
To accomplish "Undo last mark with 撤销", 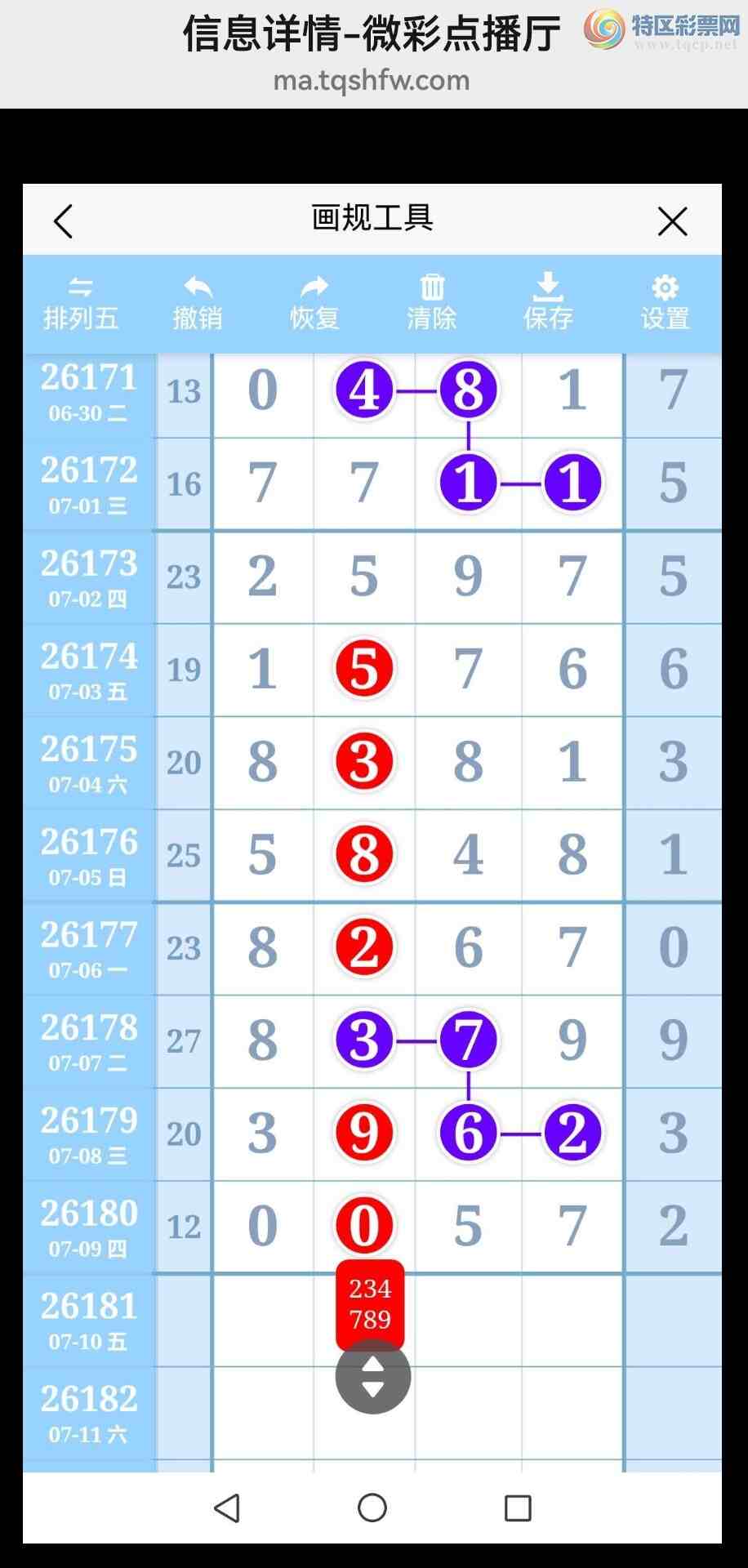I will 198,304.
